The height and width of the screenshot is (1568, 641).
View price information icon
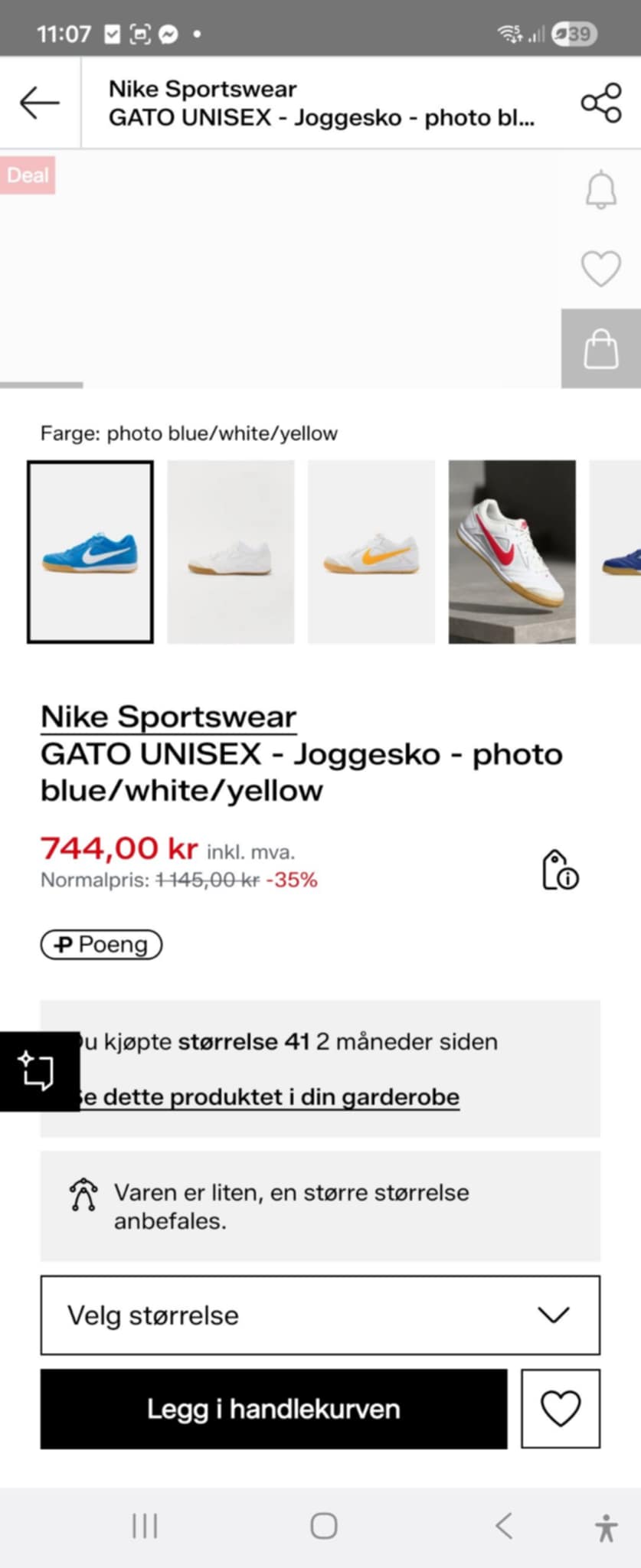561,870
